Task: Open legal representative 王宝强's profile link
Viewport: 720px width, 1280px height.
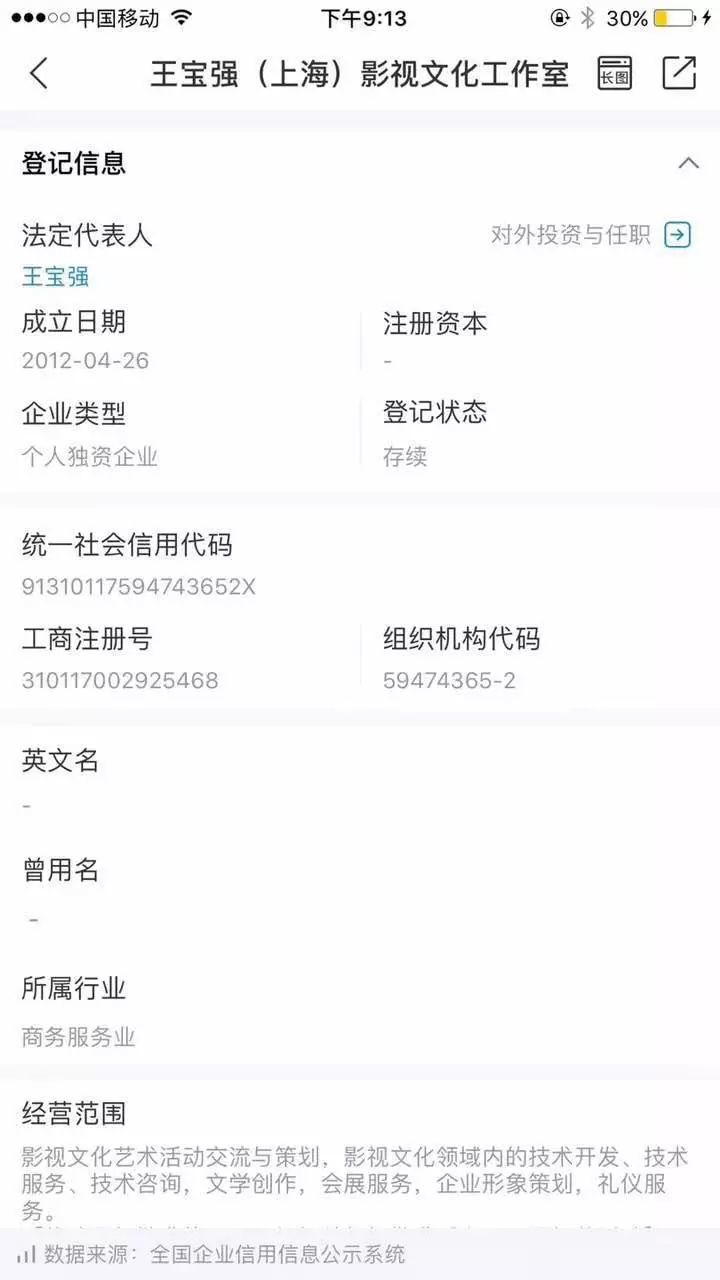Action: (x=56, y=277)
